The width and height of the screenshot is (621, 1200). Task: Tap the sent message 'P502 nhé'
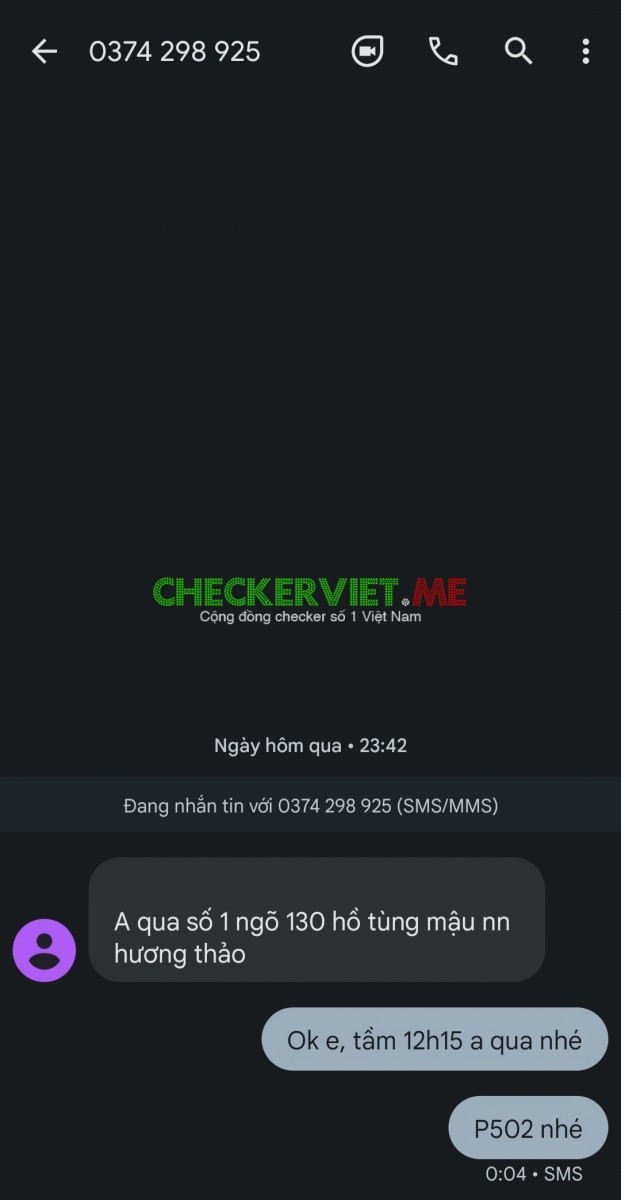pyautogui.click(x=527, y=1129)
